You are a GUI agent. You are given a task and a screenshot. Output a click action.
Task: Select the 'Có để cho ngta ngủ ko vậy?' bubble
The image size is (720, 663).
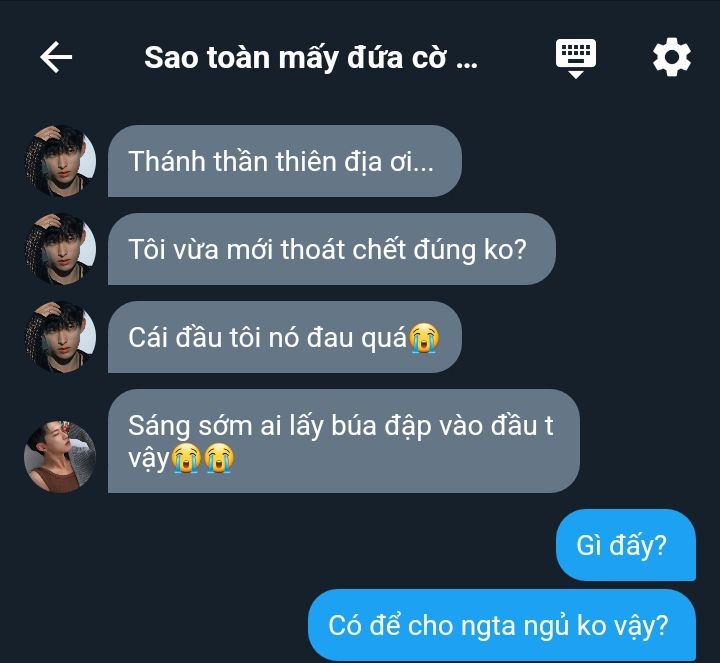500,626
